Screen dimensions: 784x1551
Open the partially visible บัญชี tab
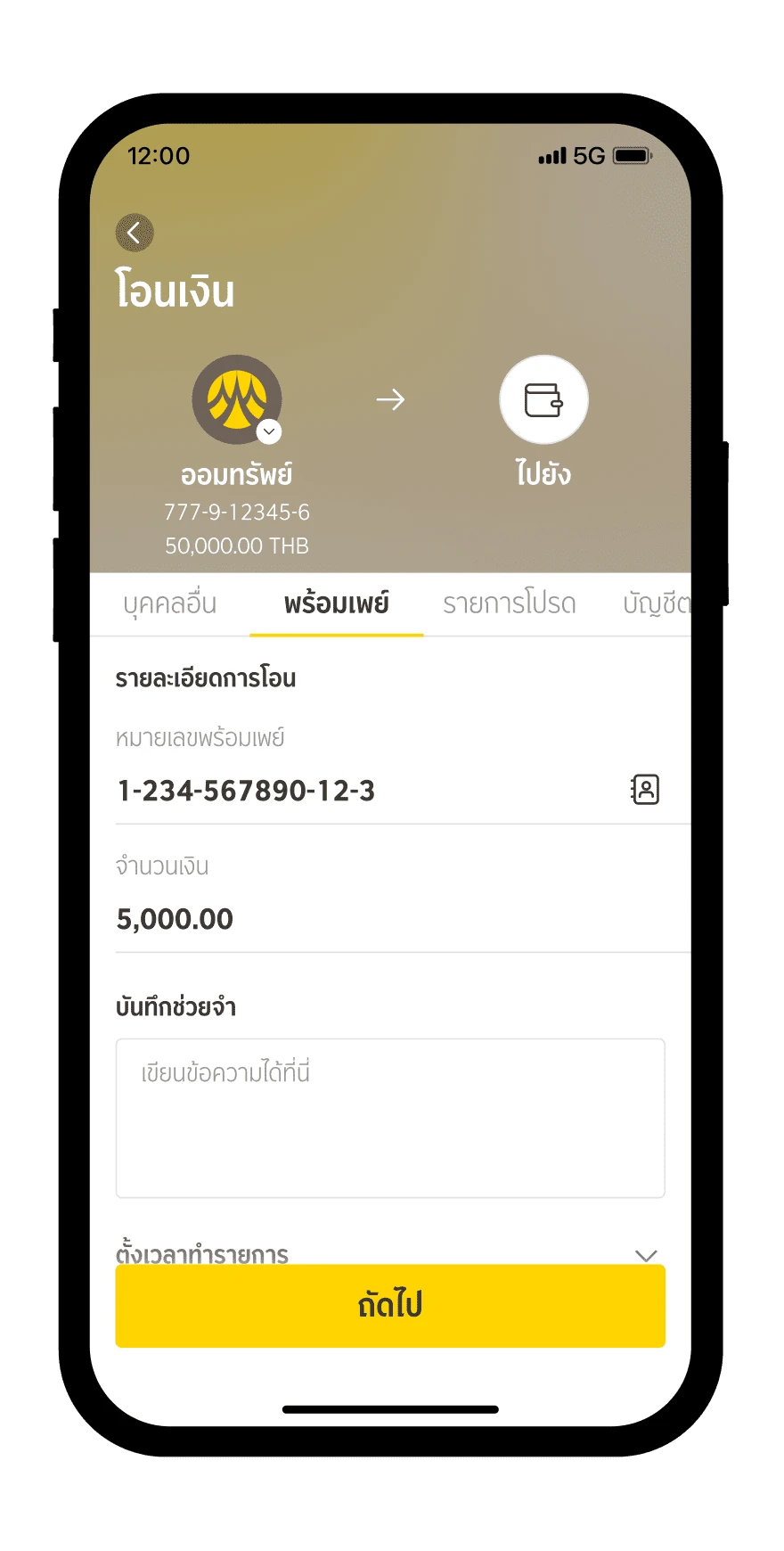pos(656,604)
